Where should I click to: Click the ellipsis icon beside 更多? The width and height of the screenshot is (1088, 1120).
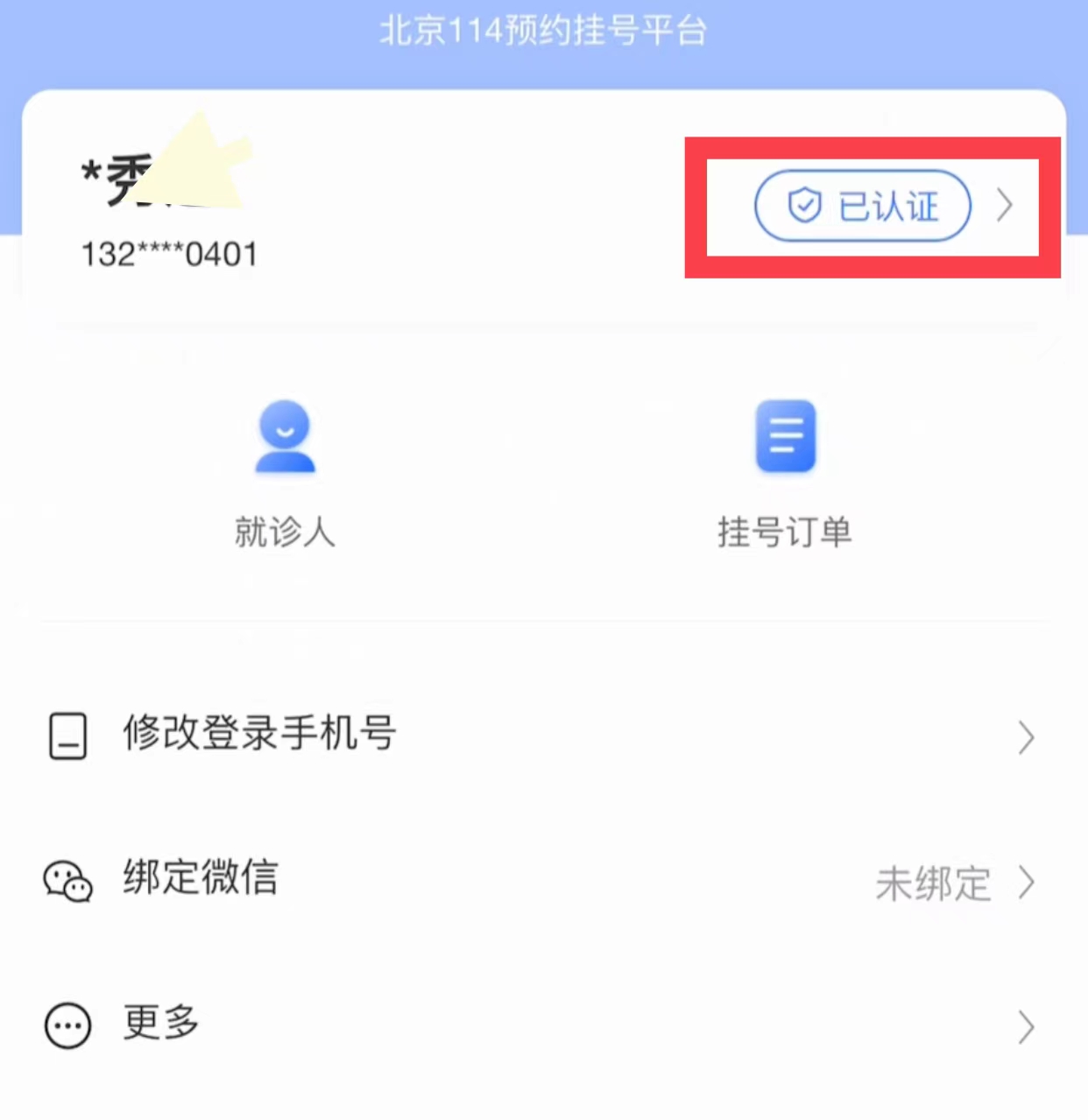[x=67, y=1025]
